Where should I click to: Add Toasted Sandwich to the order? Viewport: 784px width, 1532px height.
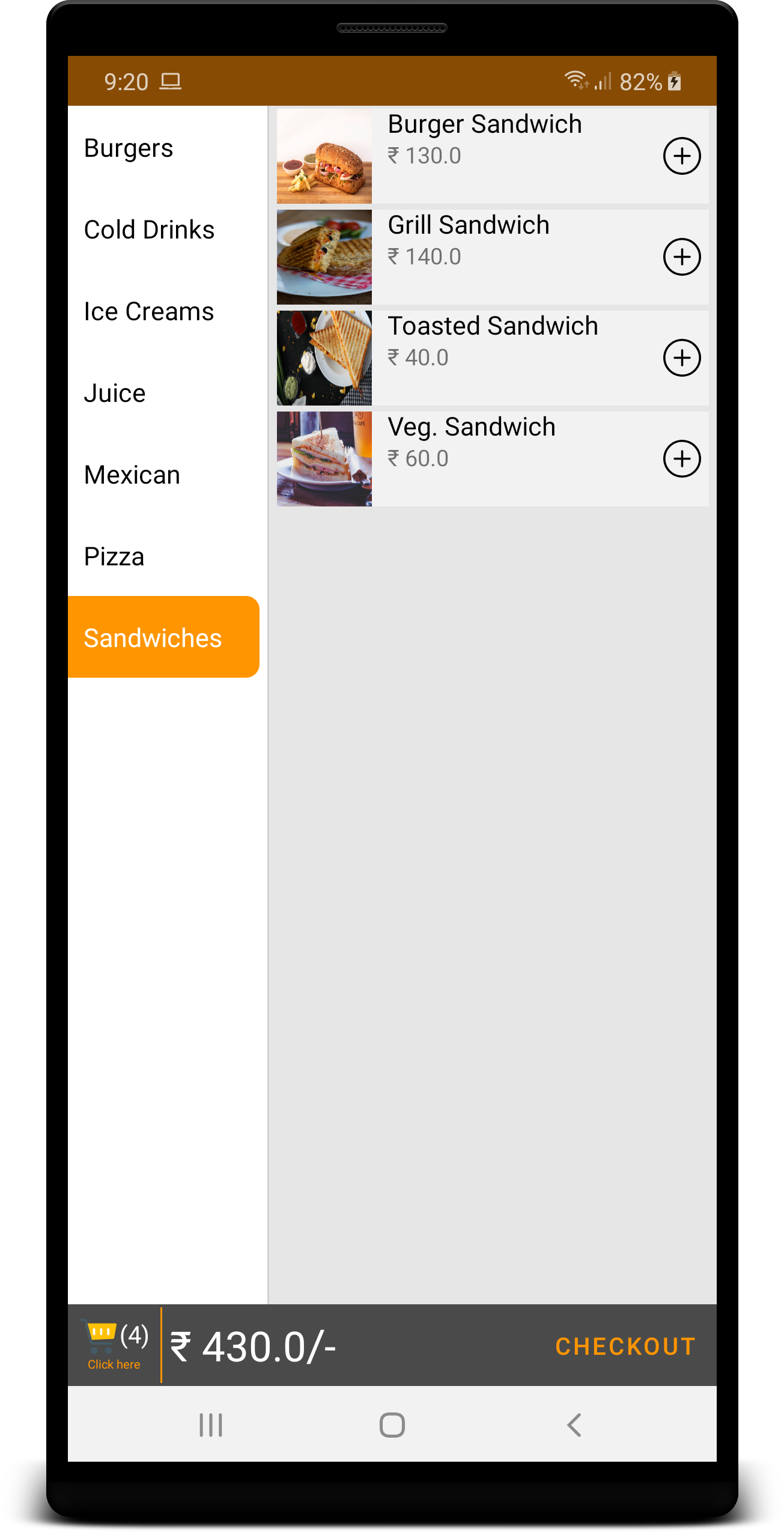[682, 357]
